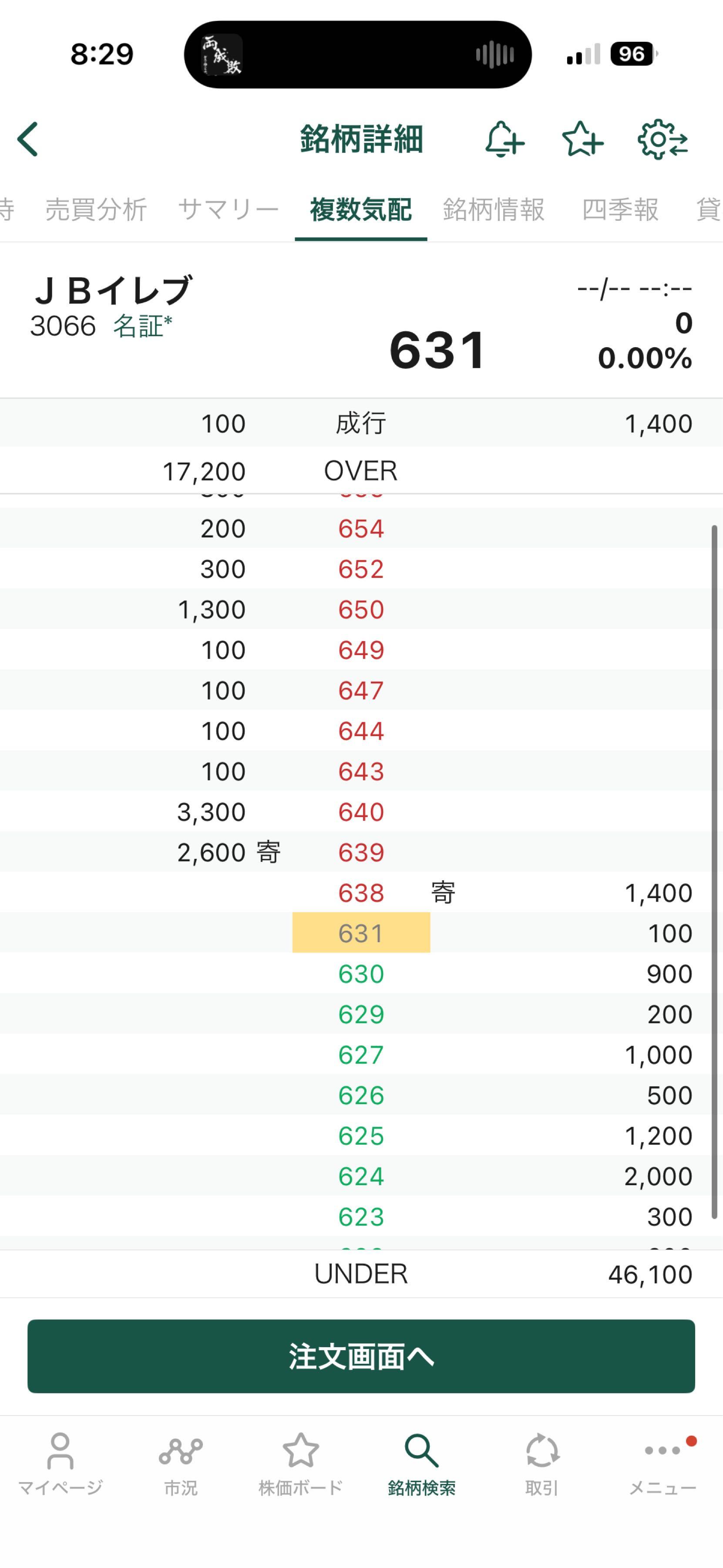Viewport: 723px width, 1568px height.
Task: Open the 四季報 tab
Action: (x=620, y=210)
